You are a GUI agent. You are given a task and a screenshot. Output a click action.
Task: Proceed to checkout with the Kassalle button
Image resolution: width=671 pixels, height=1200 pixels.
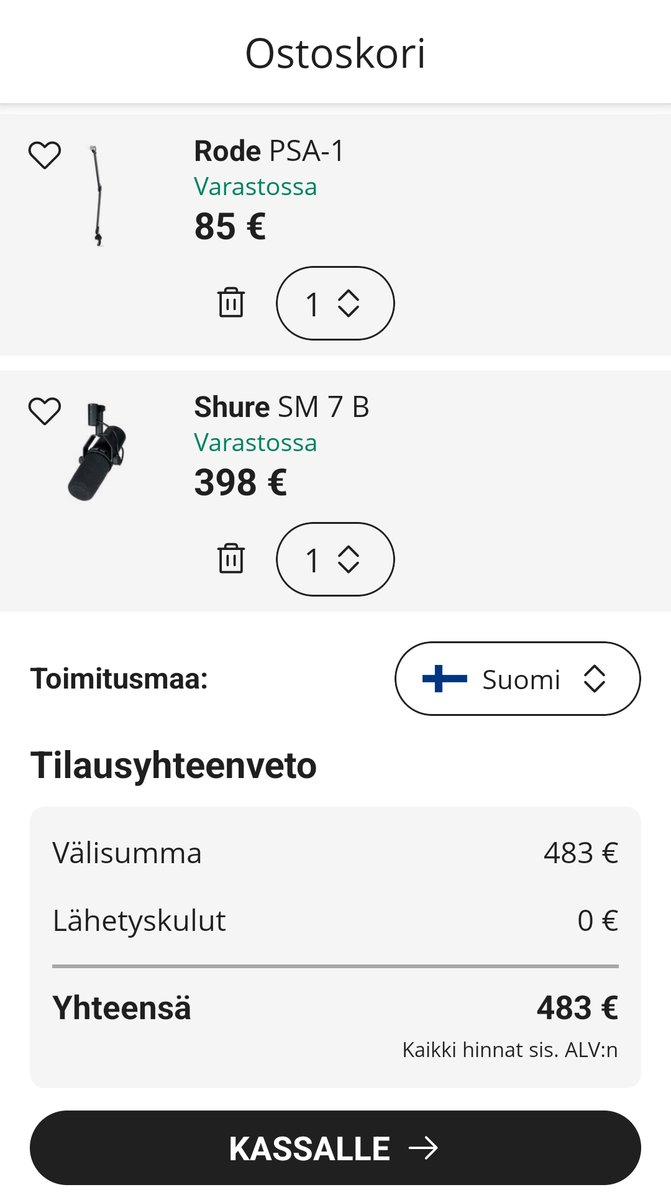335,1148
